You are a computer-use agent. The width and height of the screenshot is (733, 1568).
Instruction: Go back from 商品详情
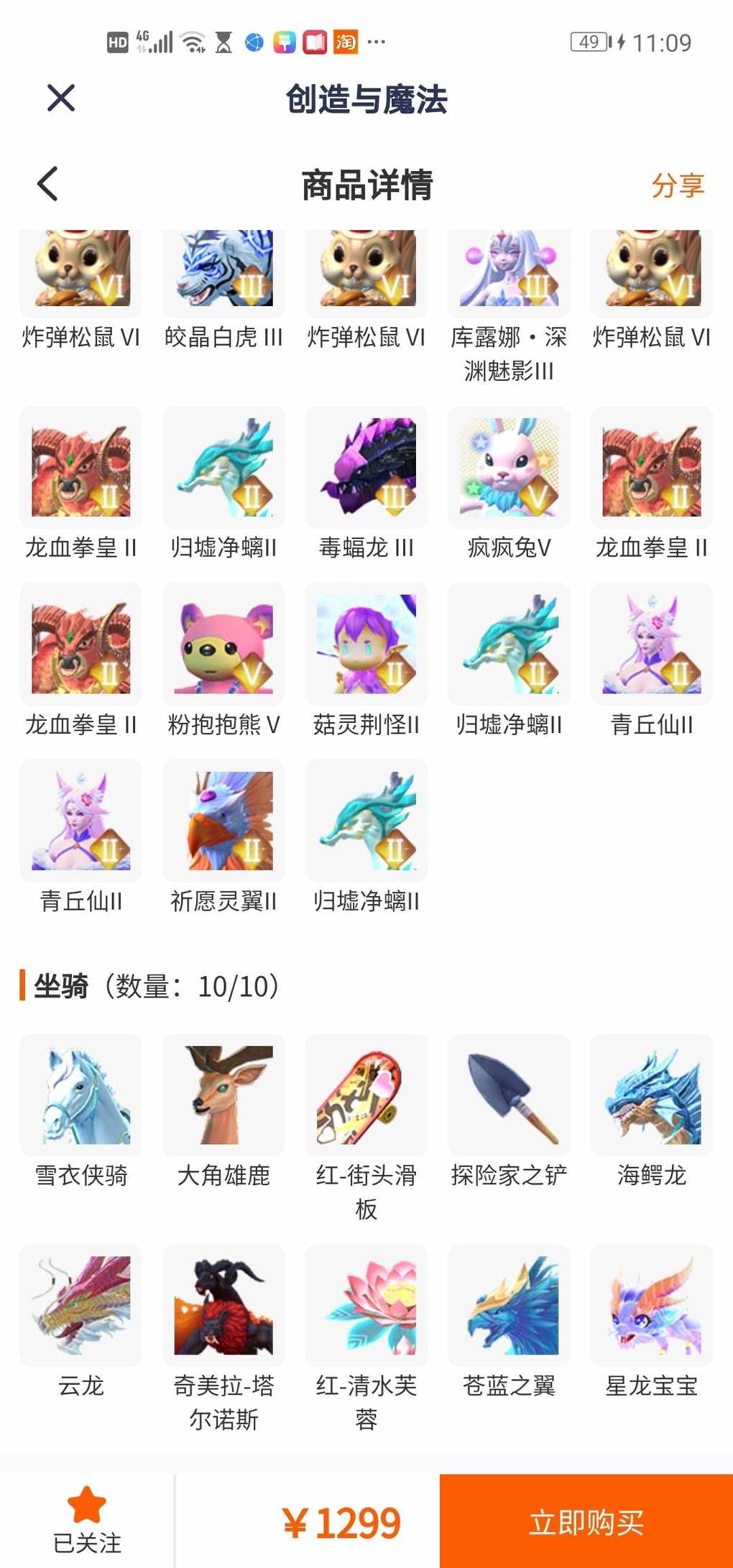point(47,184)
